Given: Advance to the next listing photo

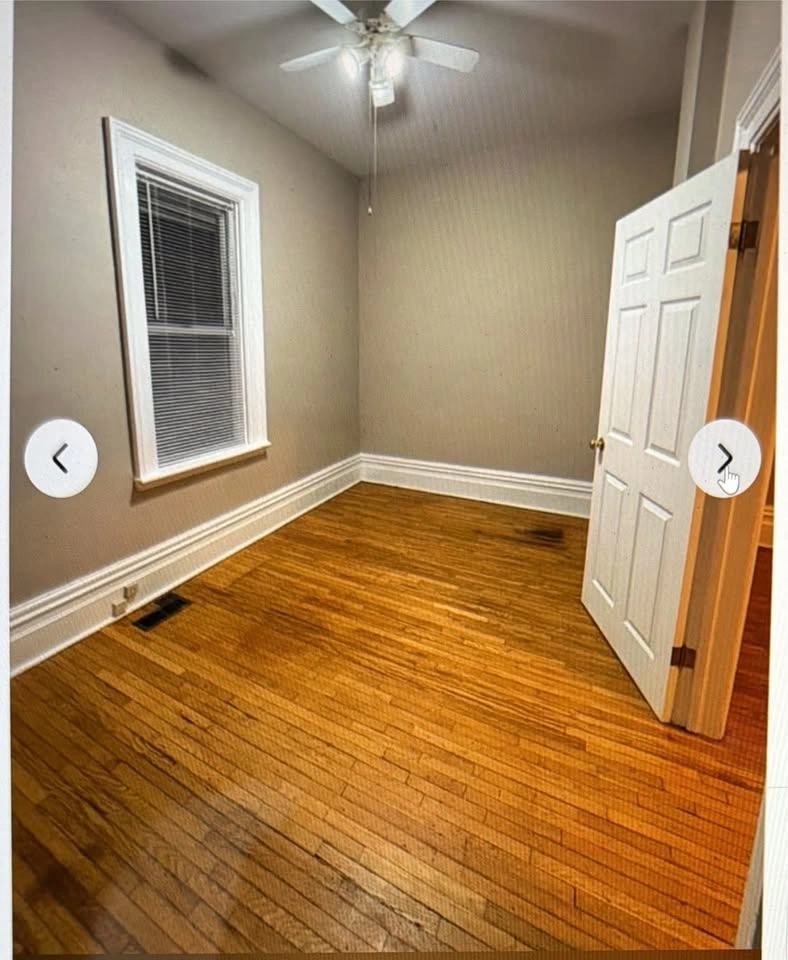Looking at the screenshot, I should coord(724,458).
